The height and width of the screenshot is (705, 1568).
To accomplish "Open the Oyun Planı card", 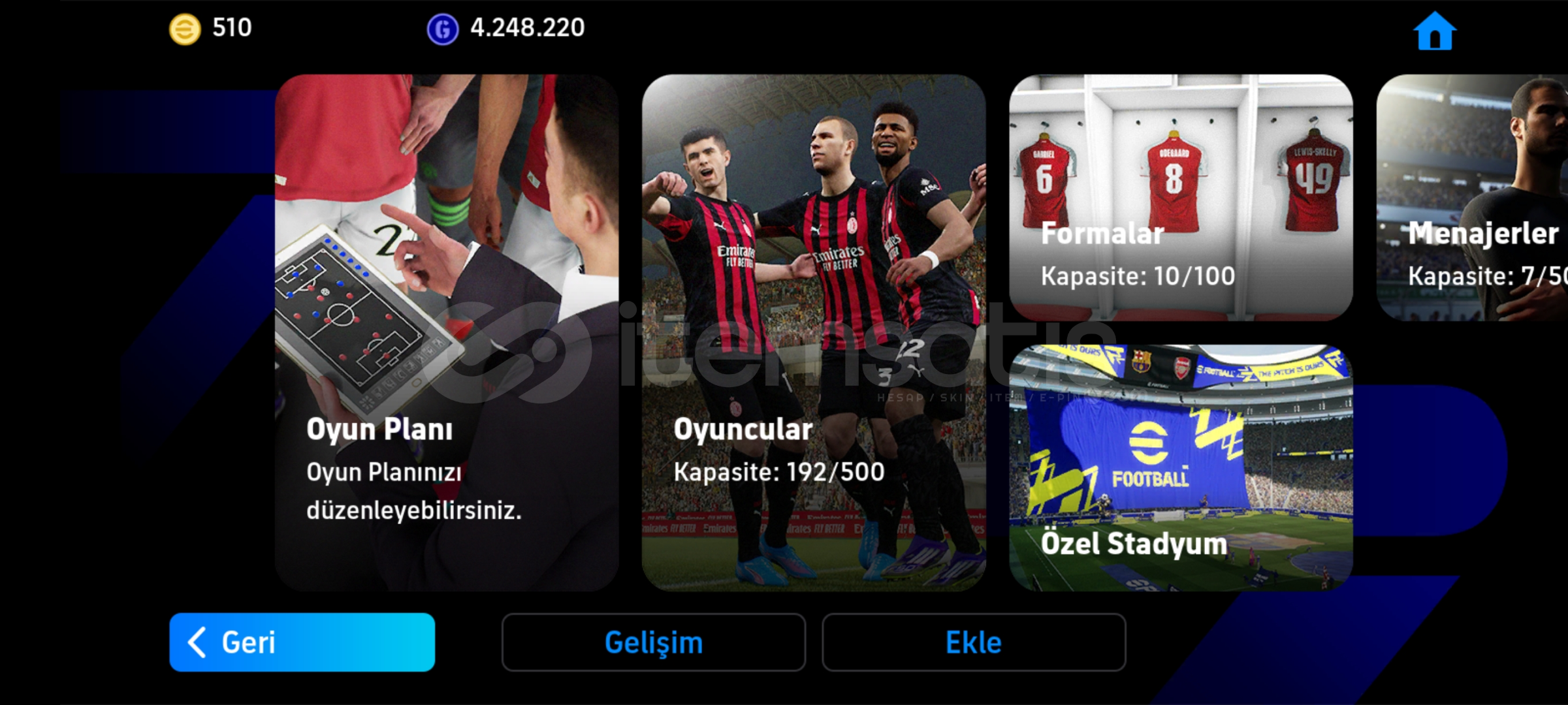I will point(447,333).
